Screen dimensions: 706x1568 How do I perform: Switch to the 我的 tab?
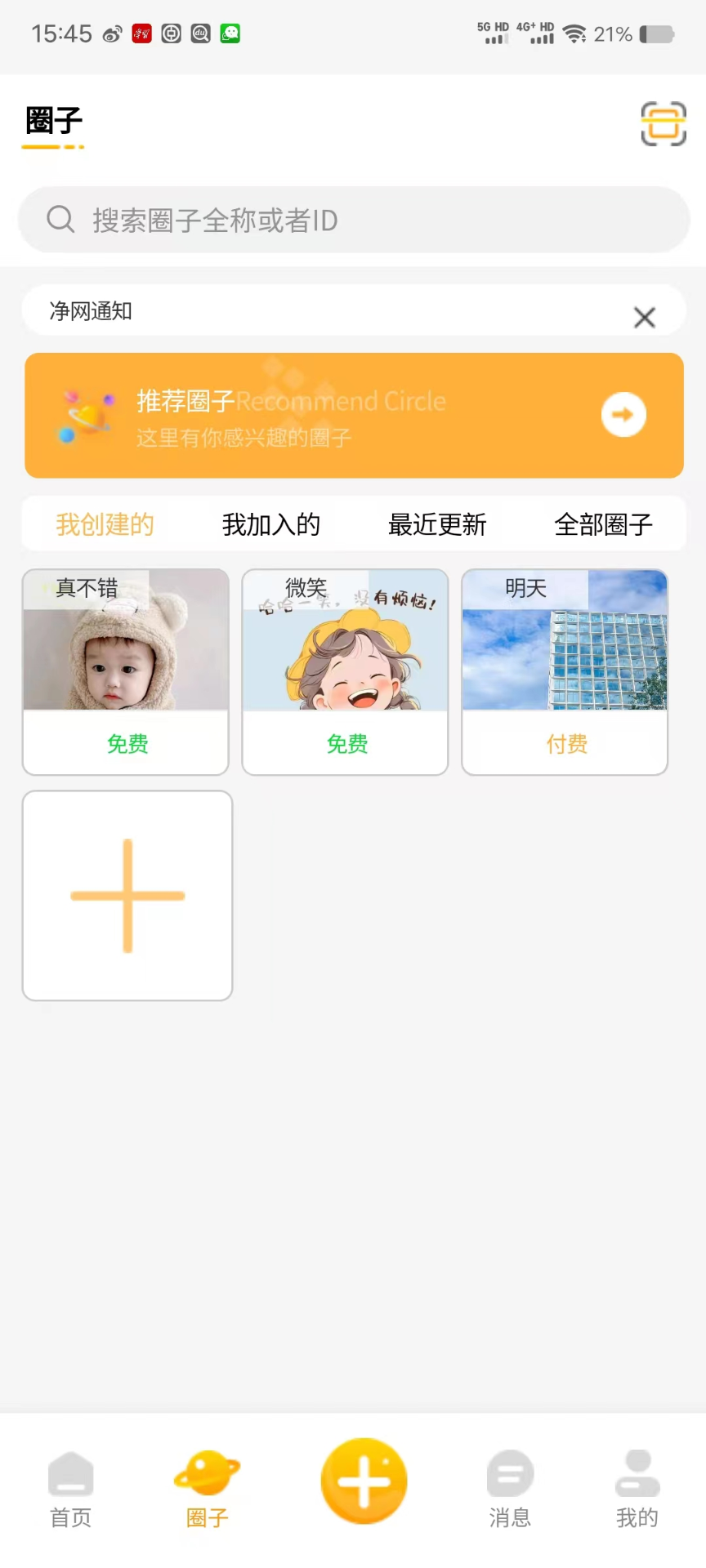pyautogui.click(x=637, y=1490)
